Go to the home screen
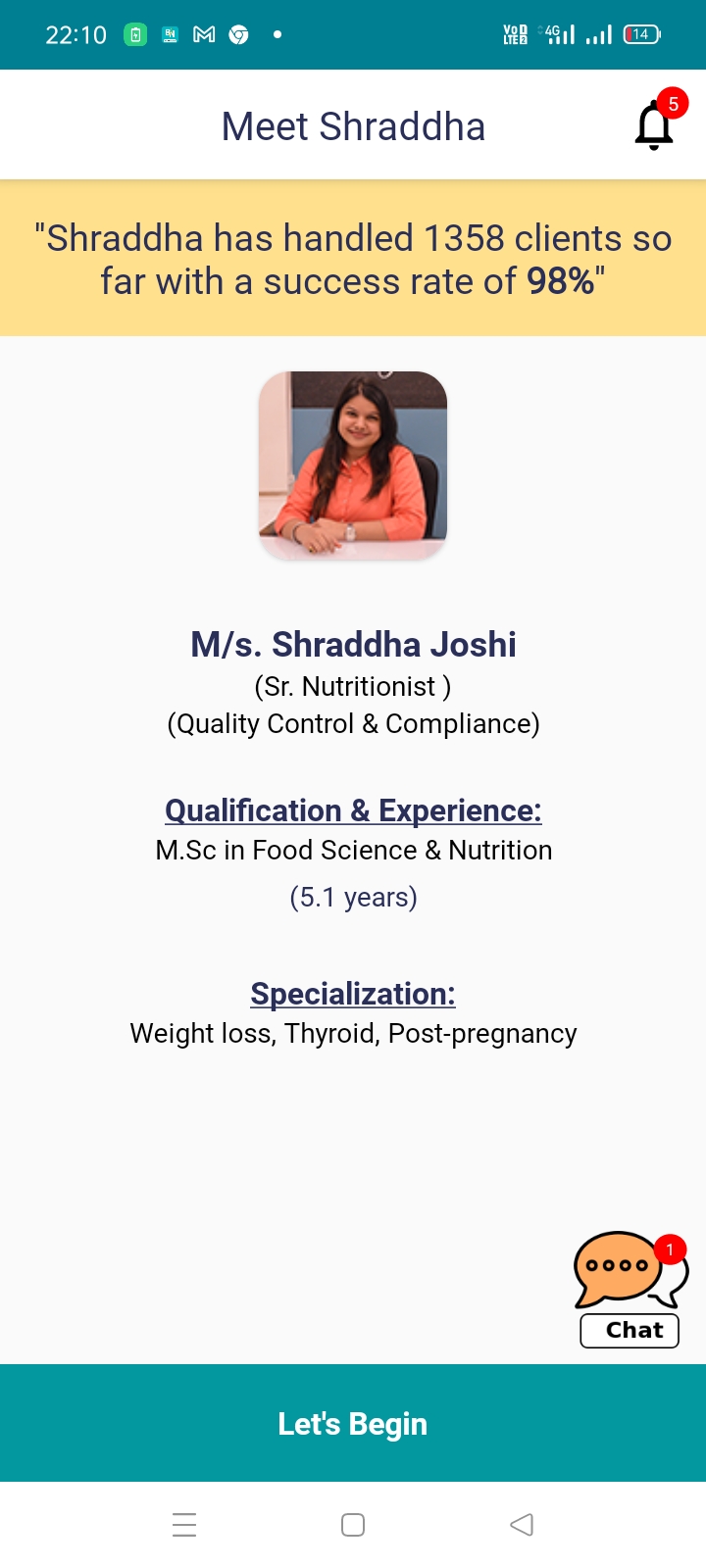The image size is (706, 1568). (x=353, y=1525)
